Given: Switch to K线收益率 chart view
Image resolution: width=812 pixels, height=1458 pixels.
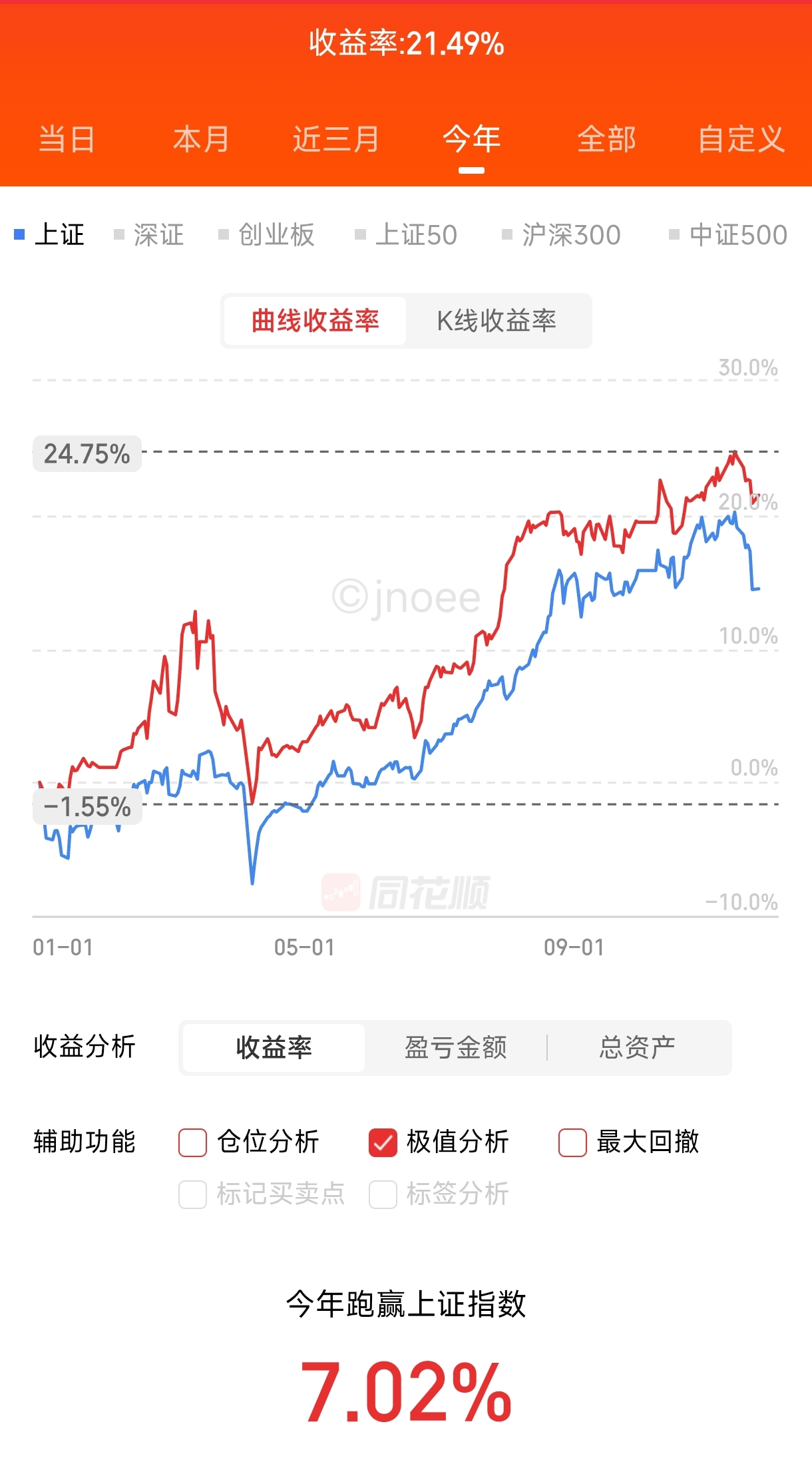Looking at the screenshot, I should tap(497, 321).
